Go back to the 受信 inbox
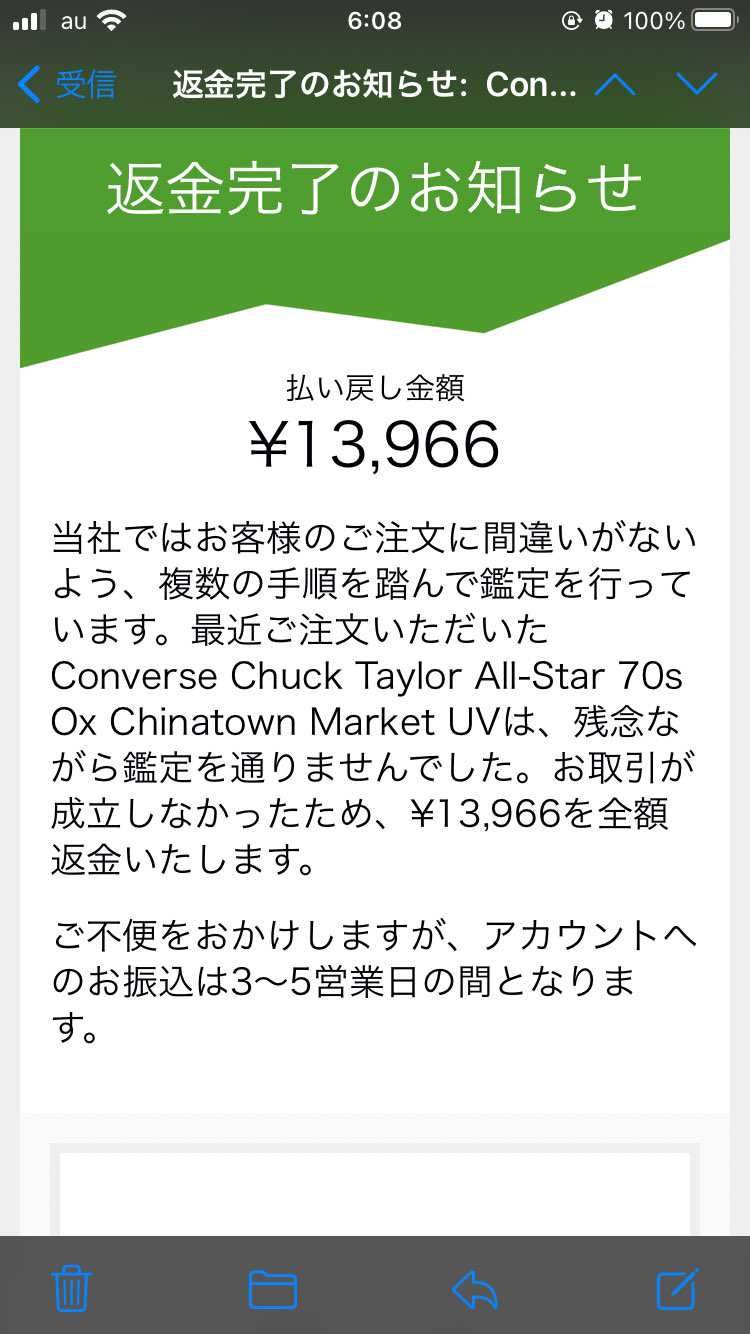 [x=67, y=85]
